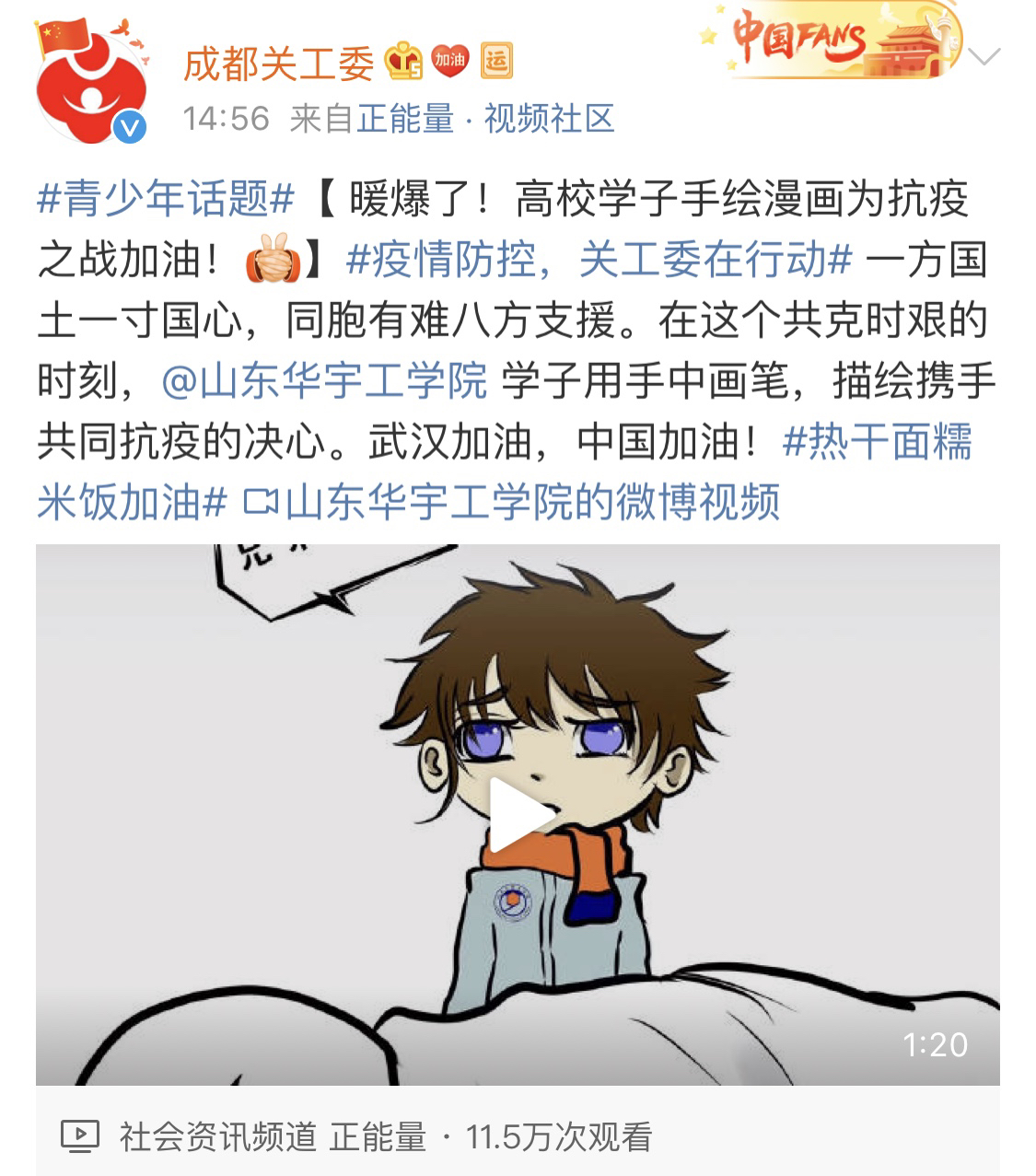
Task: Open 山东华宇工学院的微博视频 link
Action: coord(513,503)
